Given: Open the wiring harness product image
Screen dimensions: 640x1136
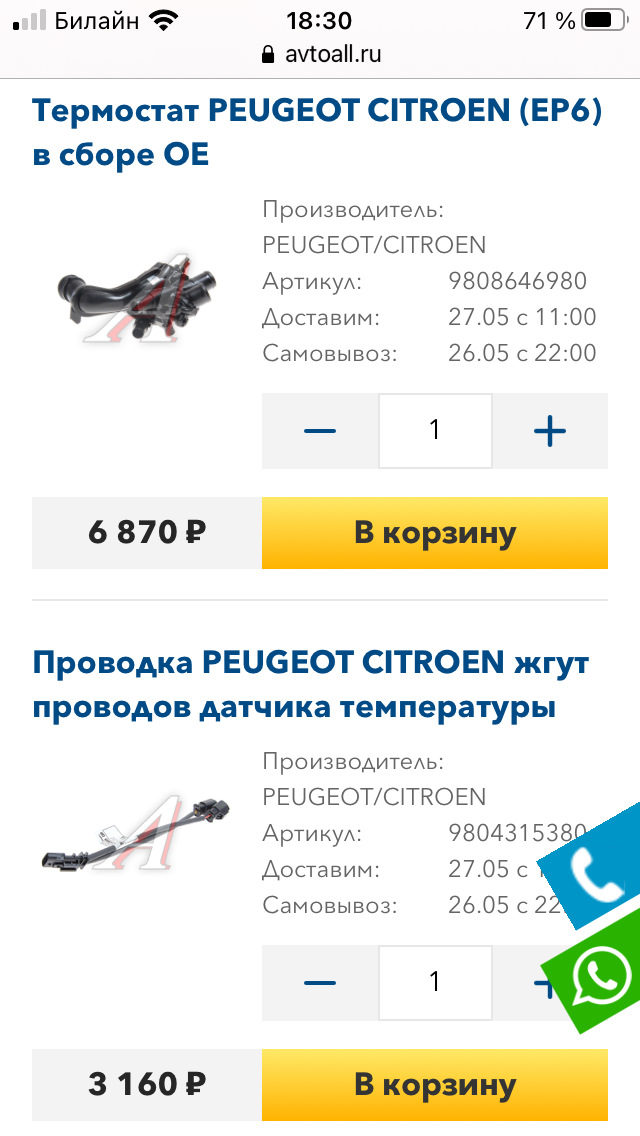Looking at the screenshot, I should (137, 833).
